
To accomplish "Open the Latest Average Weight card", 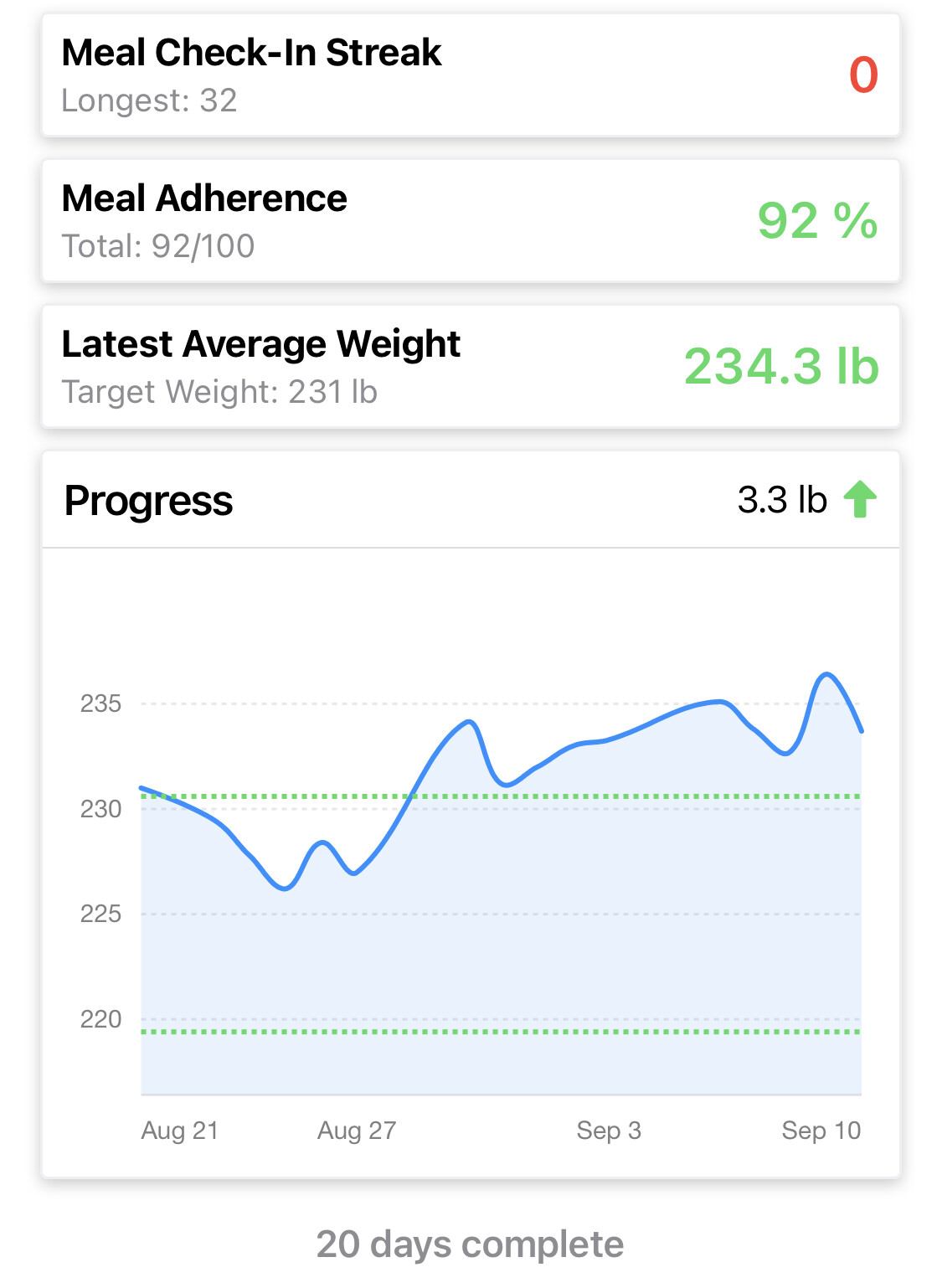I will [471, 367].
